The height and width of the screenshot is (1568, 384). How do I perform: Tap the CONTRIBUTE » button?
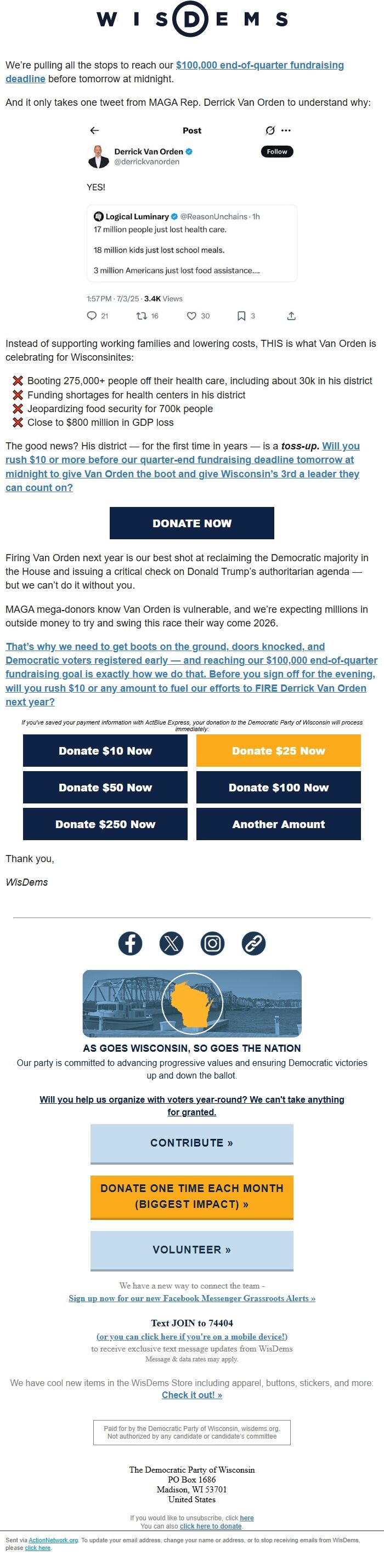click(x=191, y=1143)
